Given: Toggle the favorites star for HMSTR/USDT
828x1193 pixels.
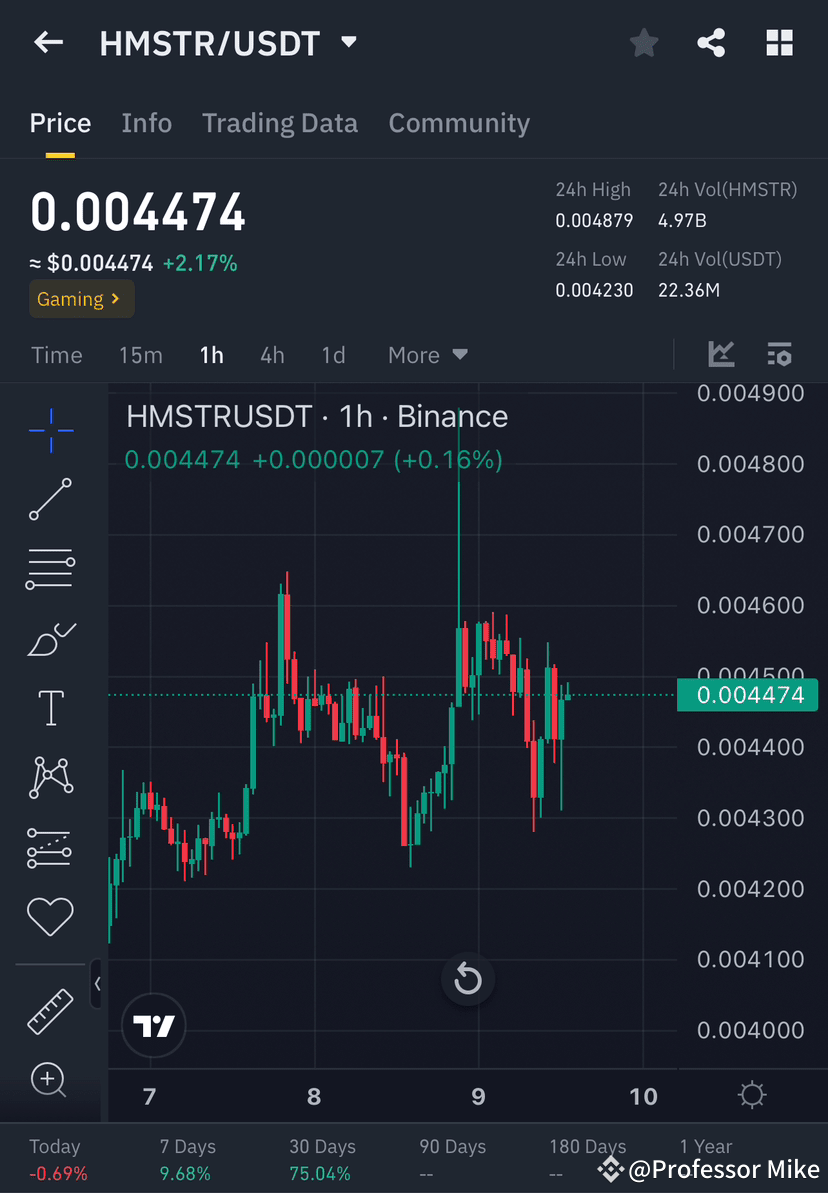Looking at the screenshot, I should pyautogui.click(x=643, y=42).
